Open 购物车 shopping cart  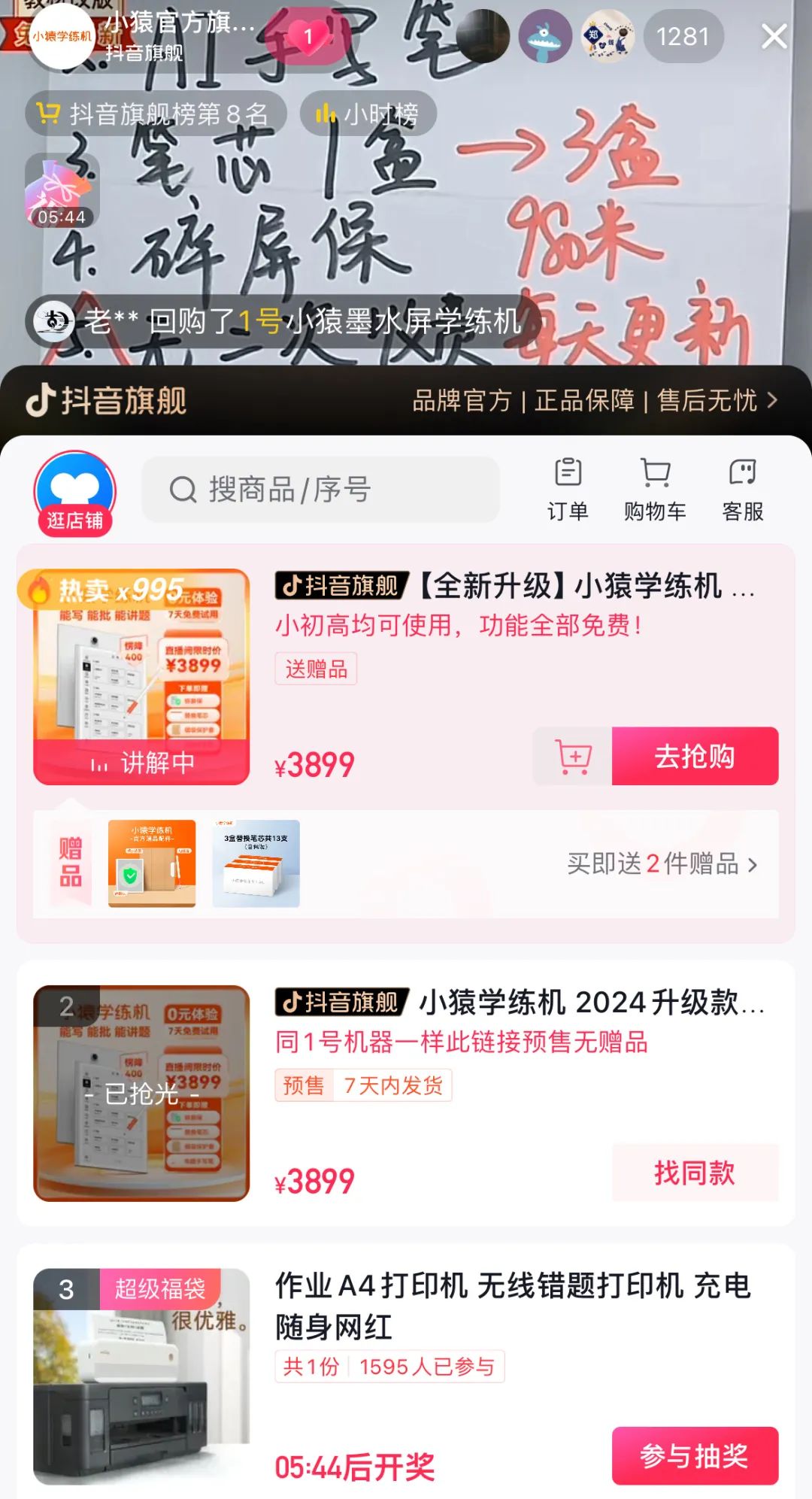click(x=655, y=490)
